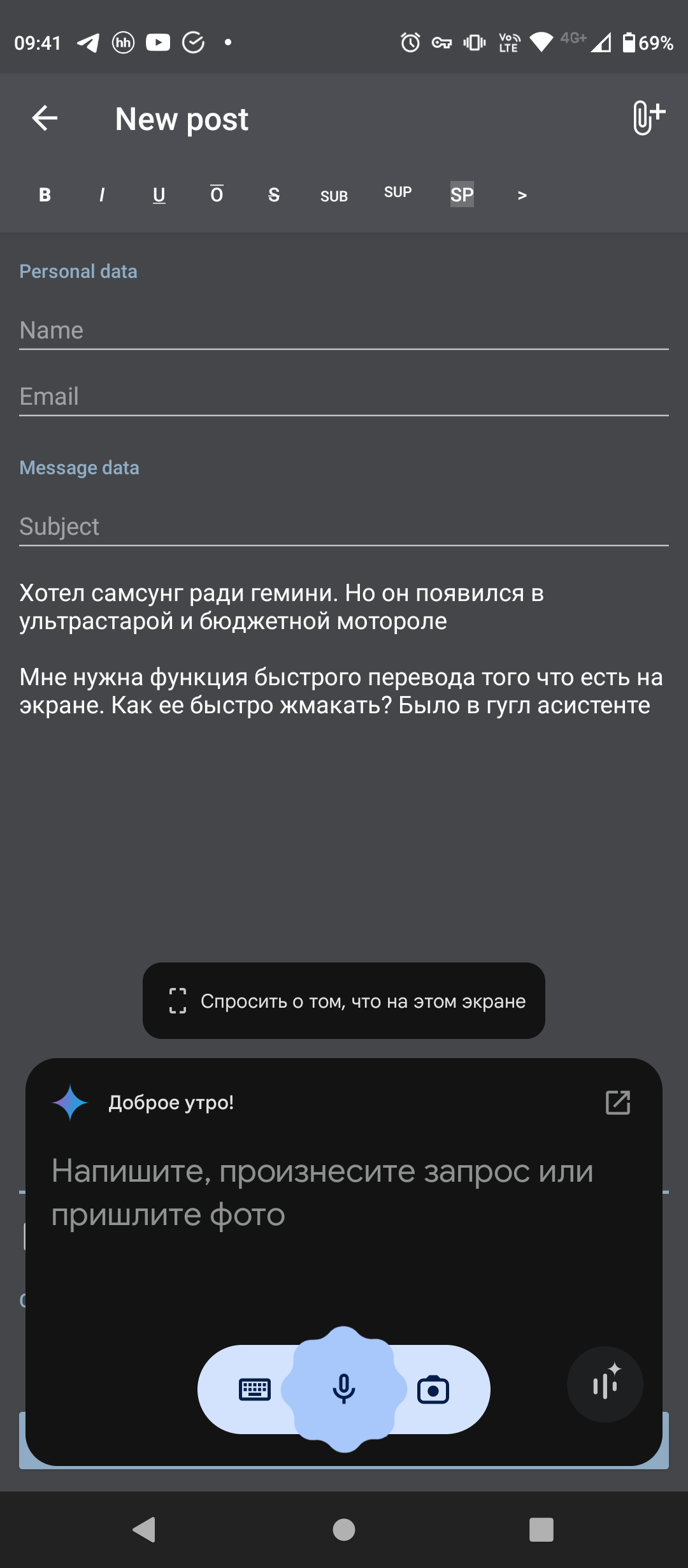The width and height of the screenshot is (688, 1568).
Task: Open the camera to send a photo
Action: tap(433, 1390)
